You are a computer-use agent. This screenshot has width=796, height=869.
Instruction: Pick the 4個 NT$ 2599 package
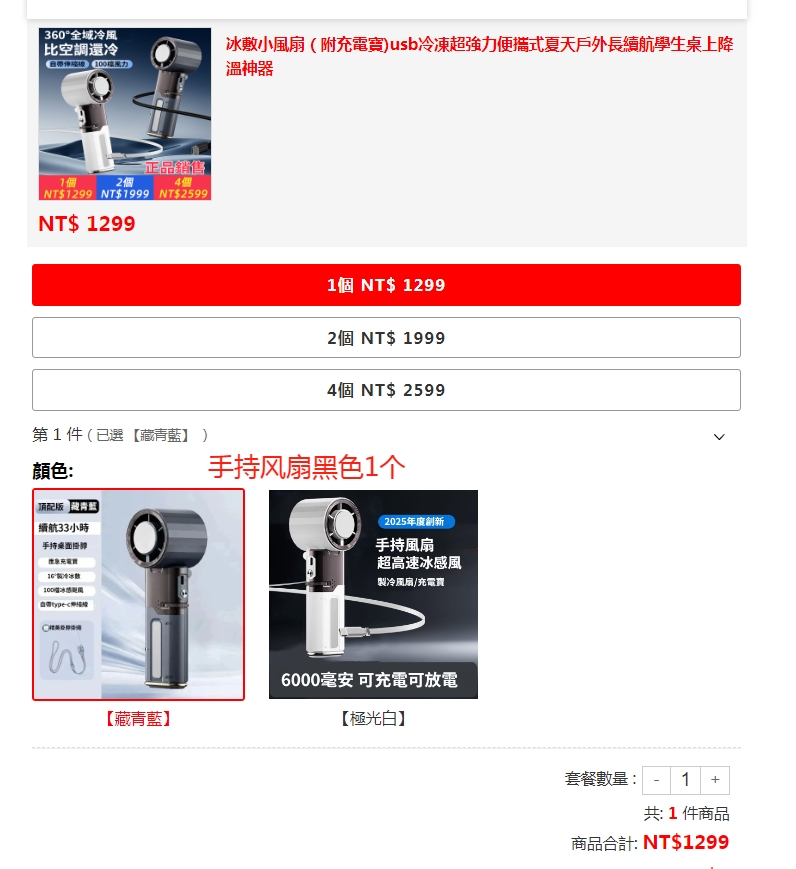pyautogui.click(x=386, y=390)
